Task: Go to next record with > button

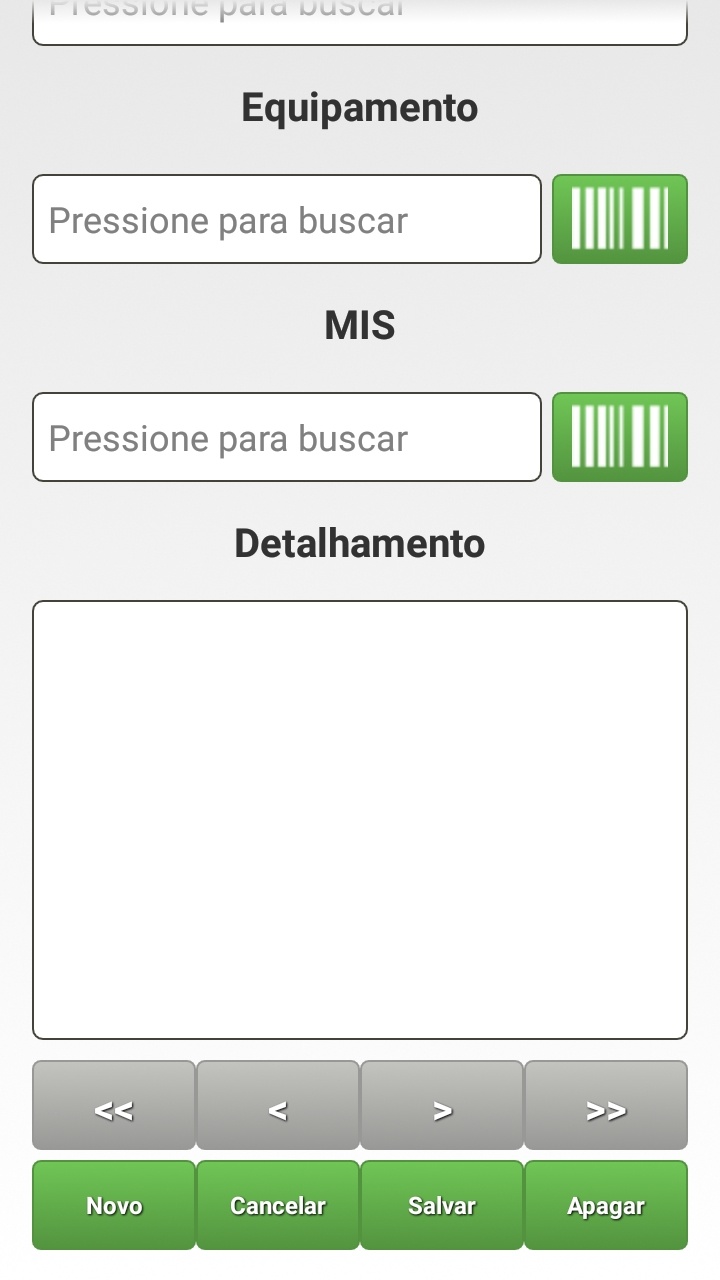Action: 442,1106
